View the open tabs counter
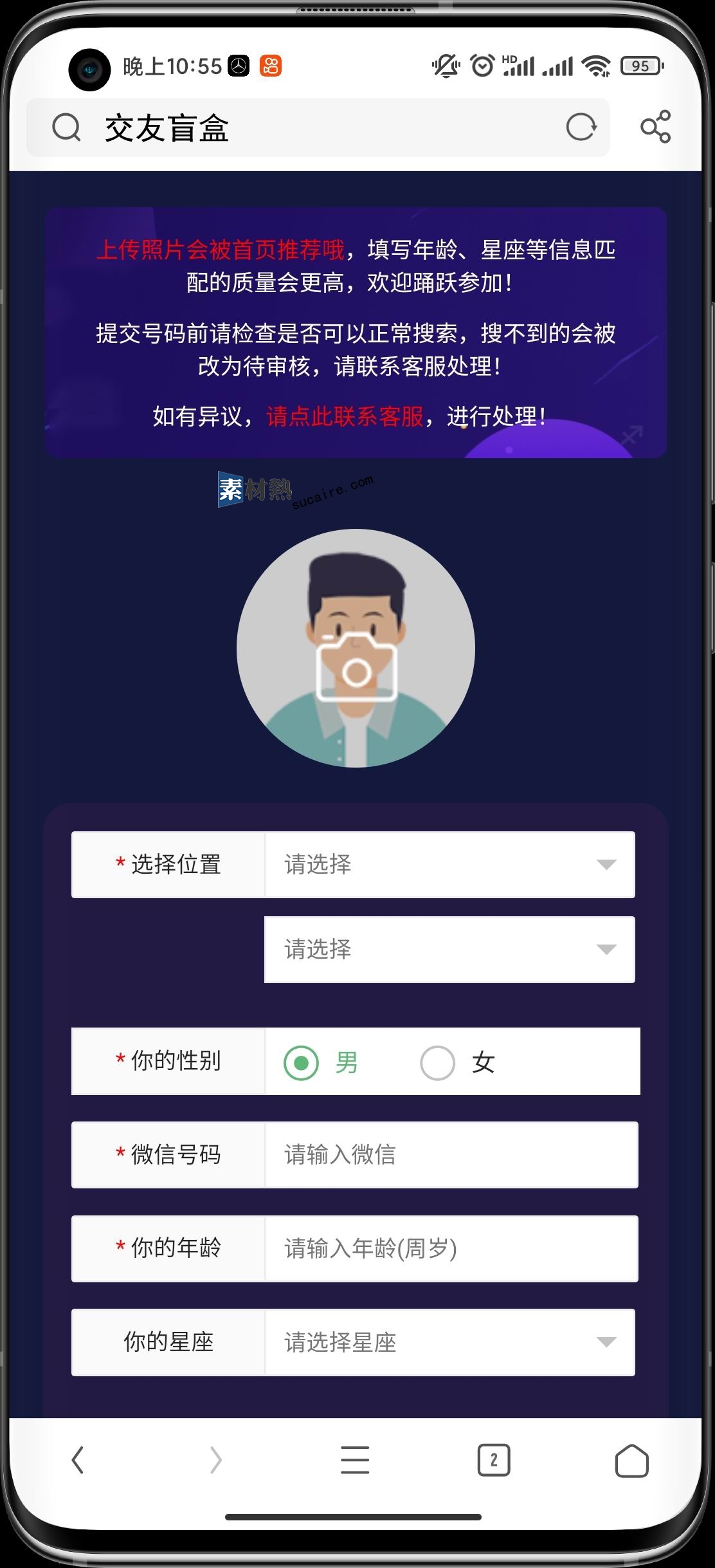This screenshot has height=1568, width=715. click(493, 1460)
